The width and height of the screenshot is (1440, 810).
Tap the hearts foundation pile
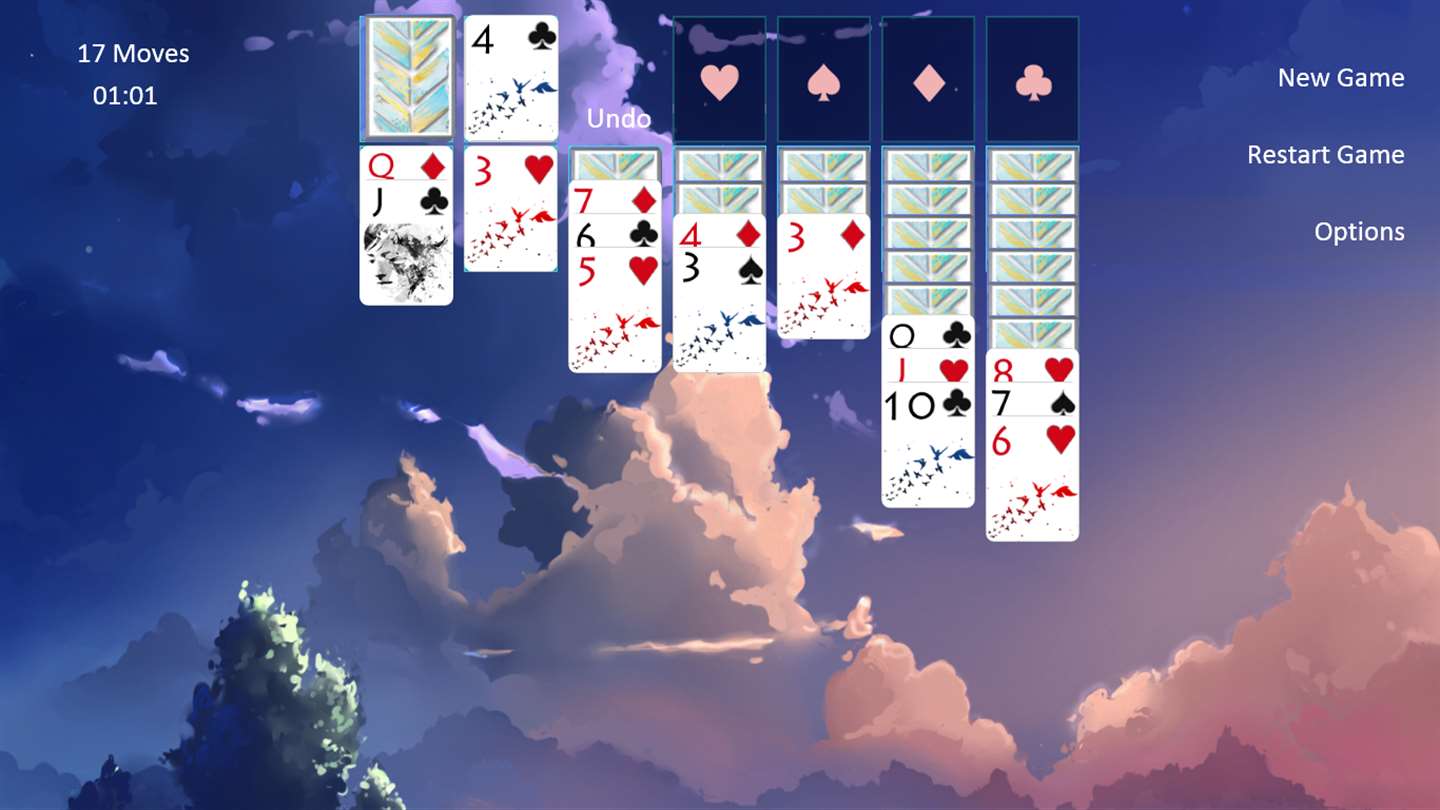point(719,80)
